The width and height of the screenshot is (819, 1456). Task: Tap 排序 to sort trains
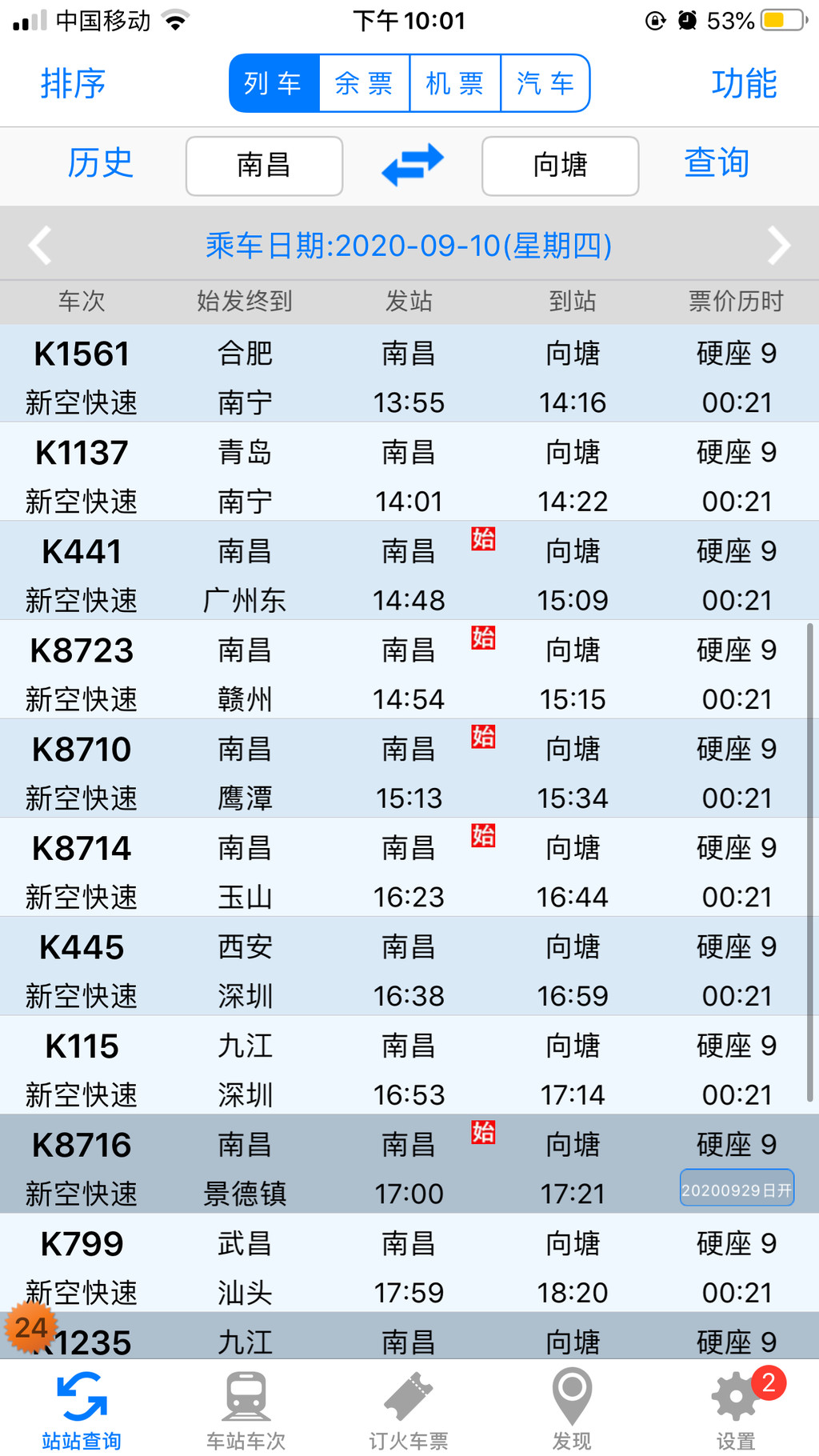click(73, 84)
